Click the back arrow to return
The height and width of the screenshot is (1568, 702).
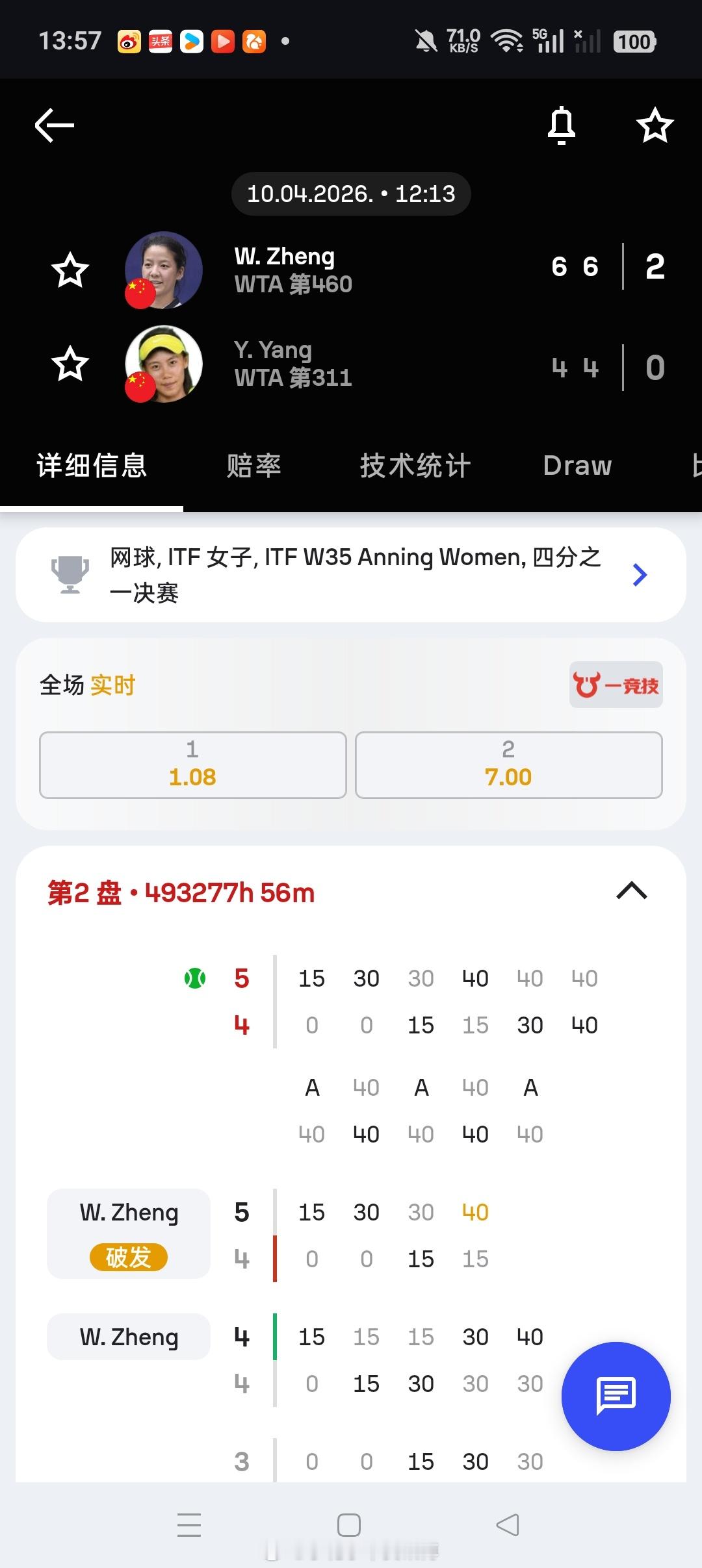pyautogui.click(x=52, y=125)
